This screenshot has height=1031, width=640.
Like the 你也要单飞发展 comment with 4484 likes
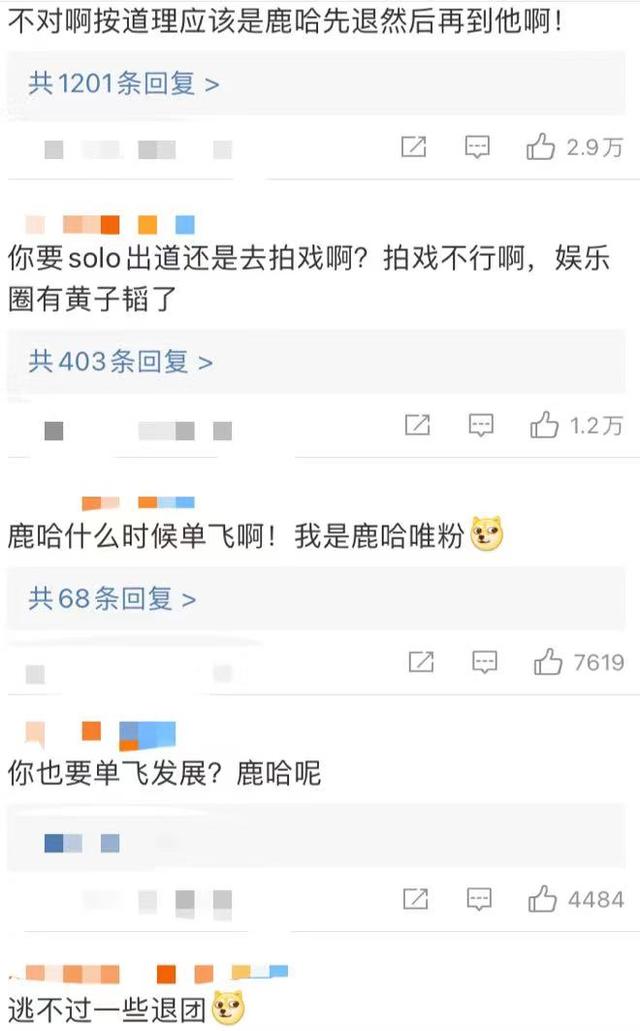[x=542, y=899]
